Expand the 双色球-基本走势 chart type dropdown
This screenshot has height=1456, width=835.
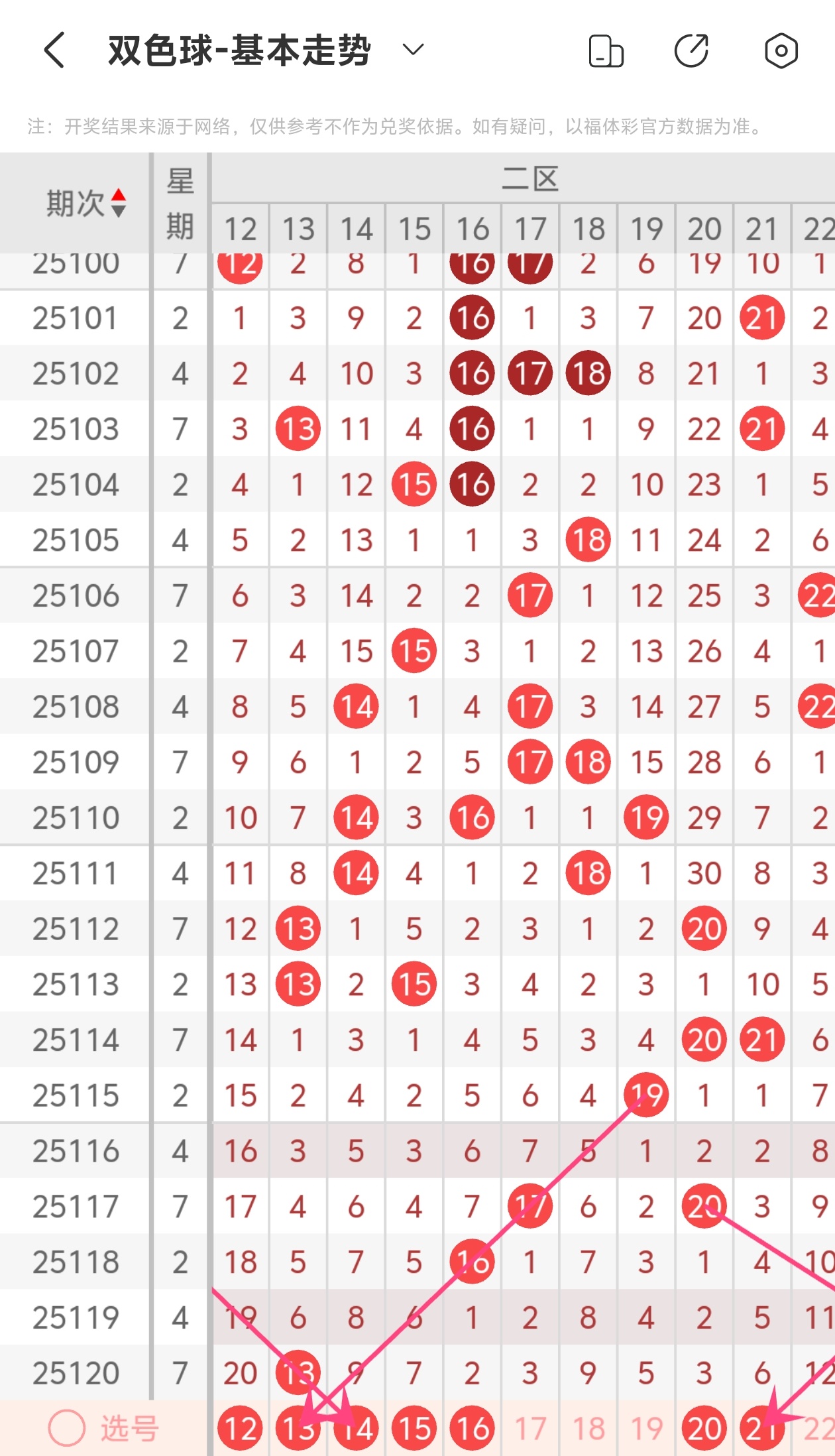pyautogui.click(x=413, y=50)
